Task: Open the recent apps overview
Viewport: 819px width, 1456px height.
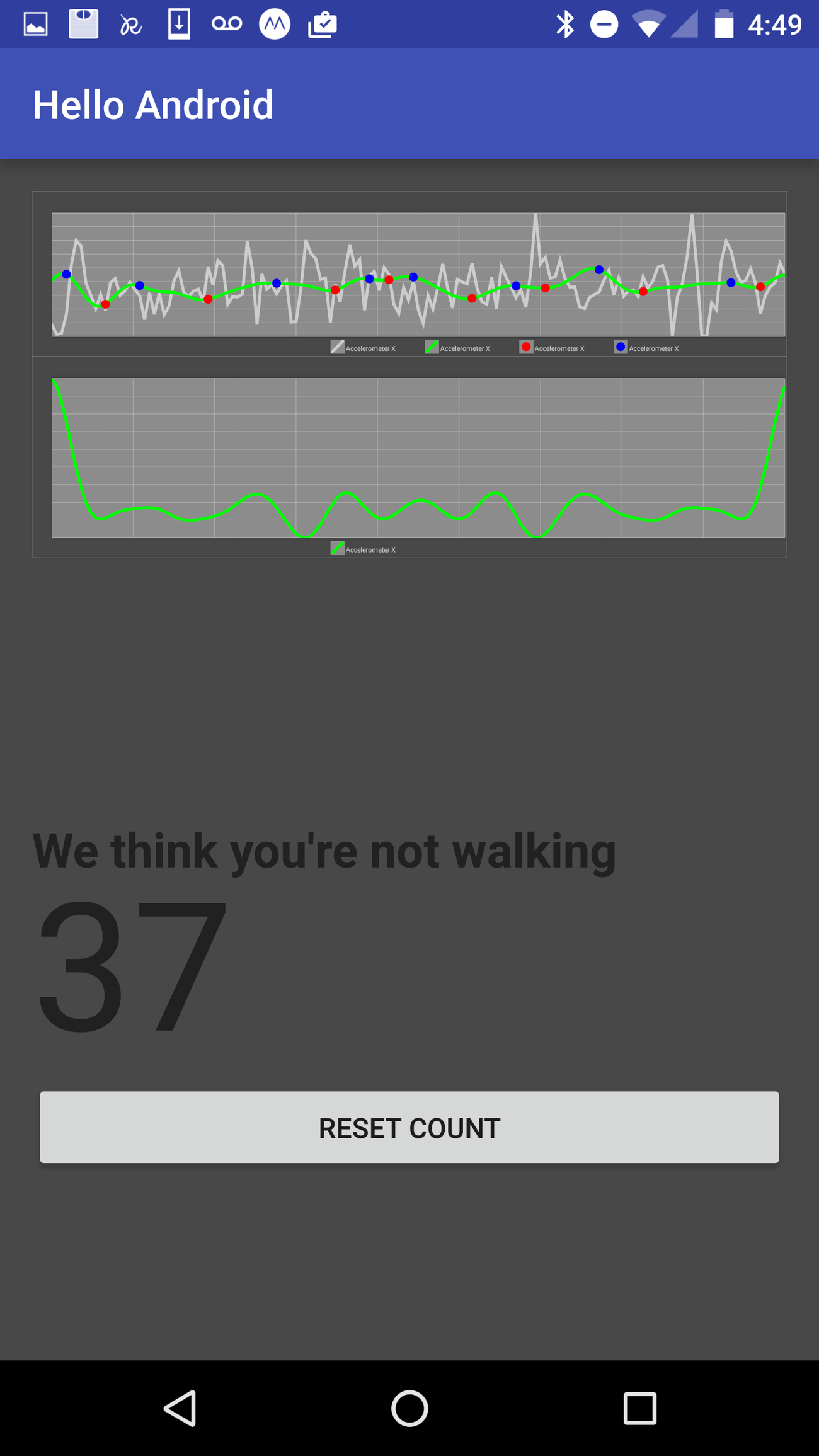Action: (639, 1408)
